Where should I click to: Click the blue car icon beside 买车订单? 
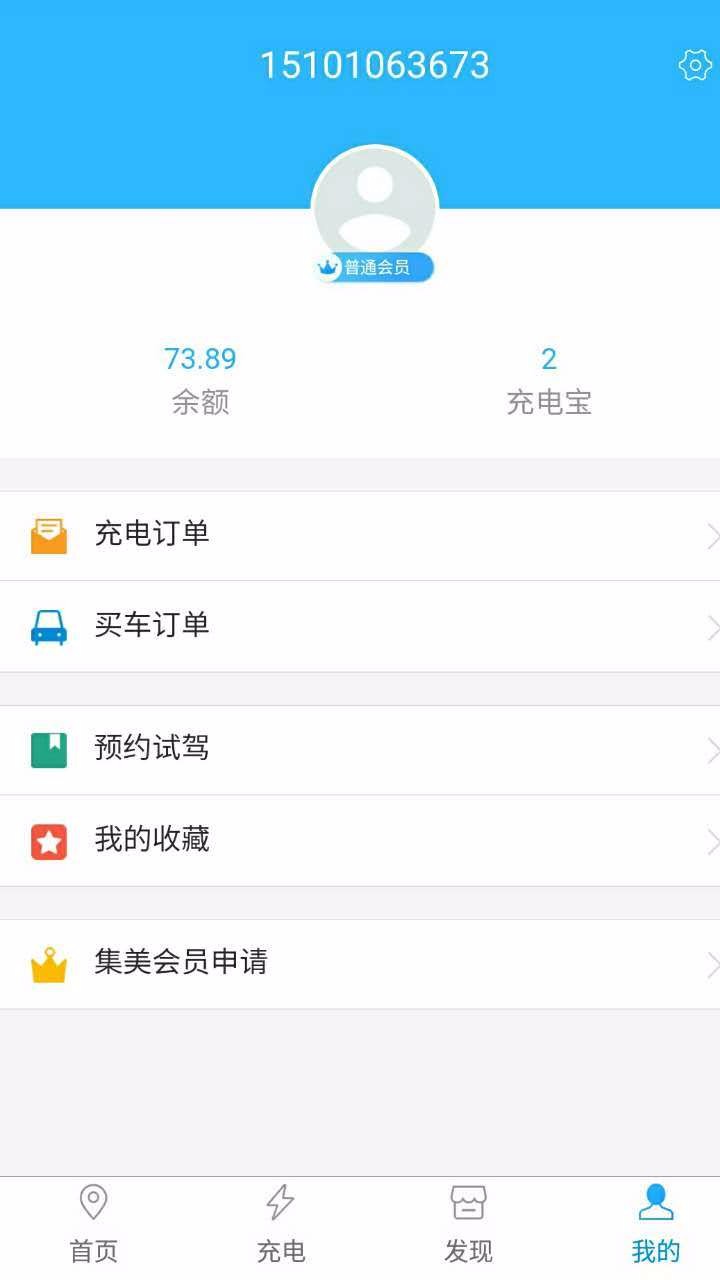[48, 627]
